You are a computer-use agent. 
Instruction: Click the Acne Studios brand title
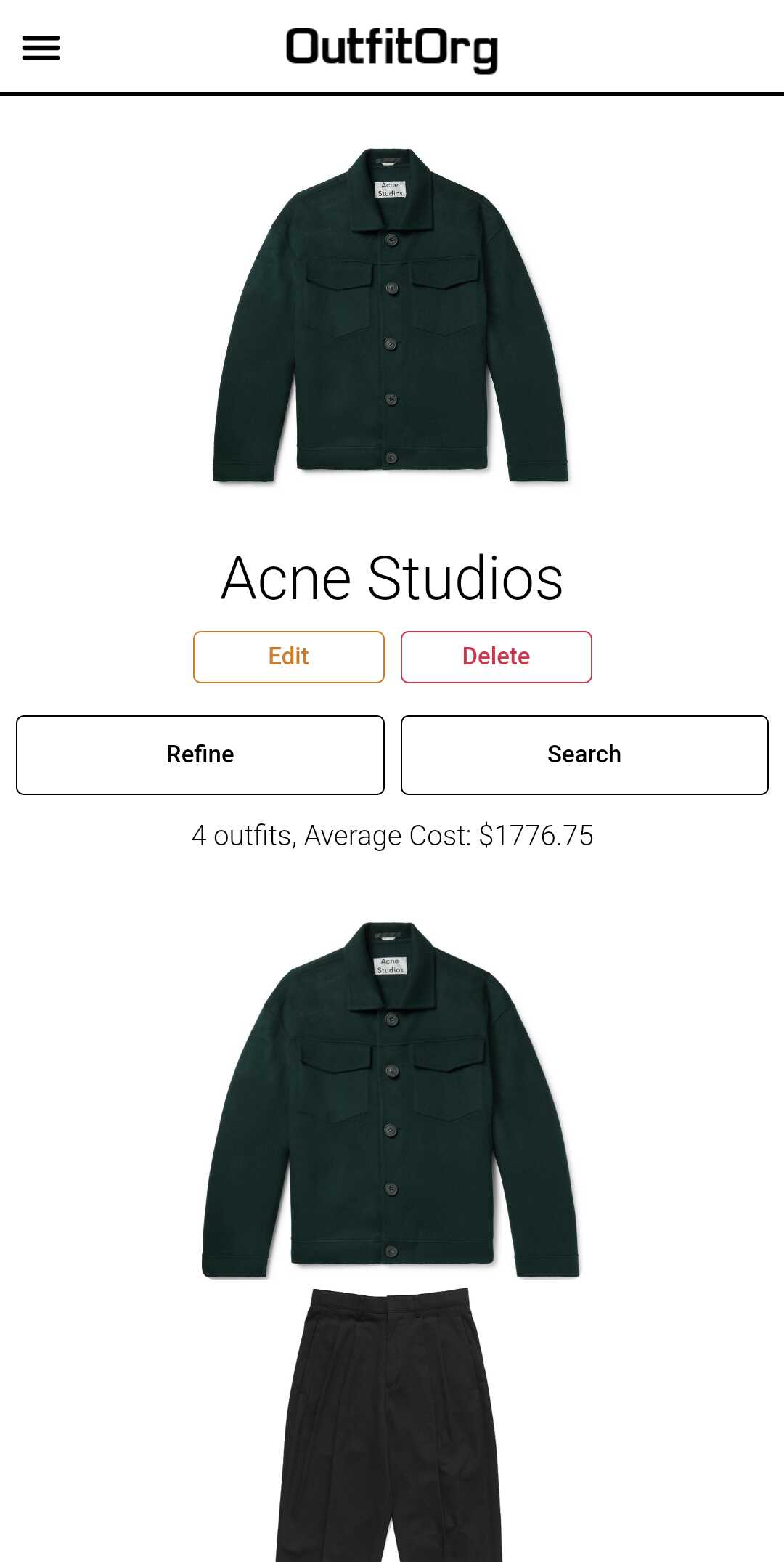pos(392,577)
